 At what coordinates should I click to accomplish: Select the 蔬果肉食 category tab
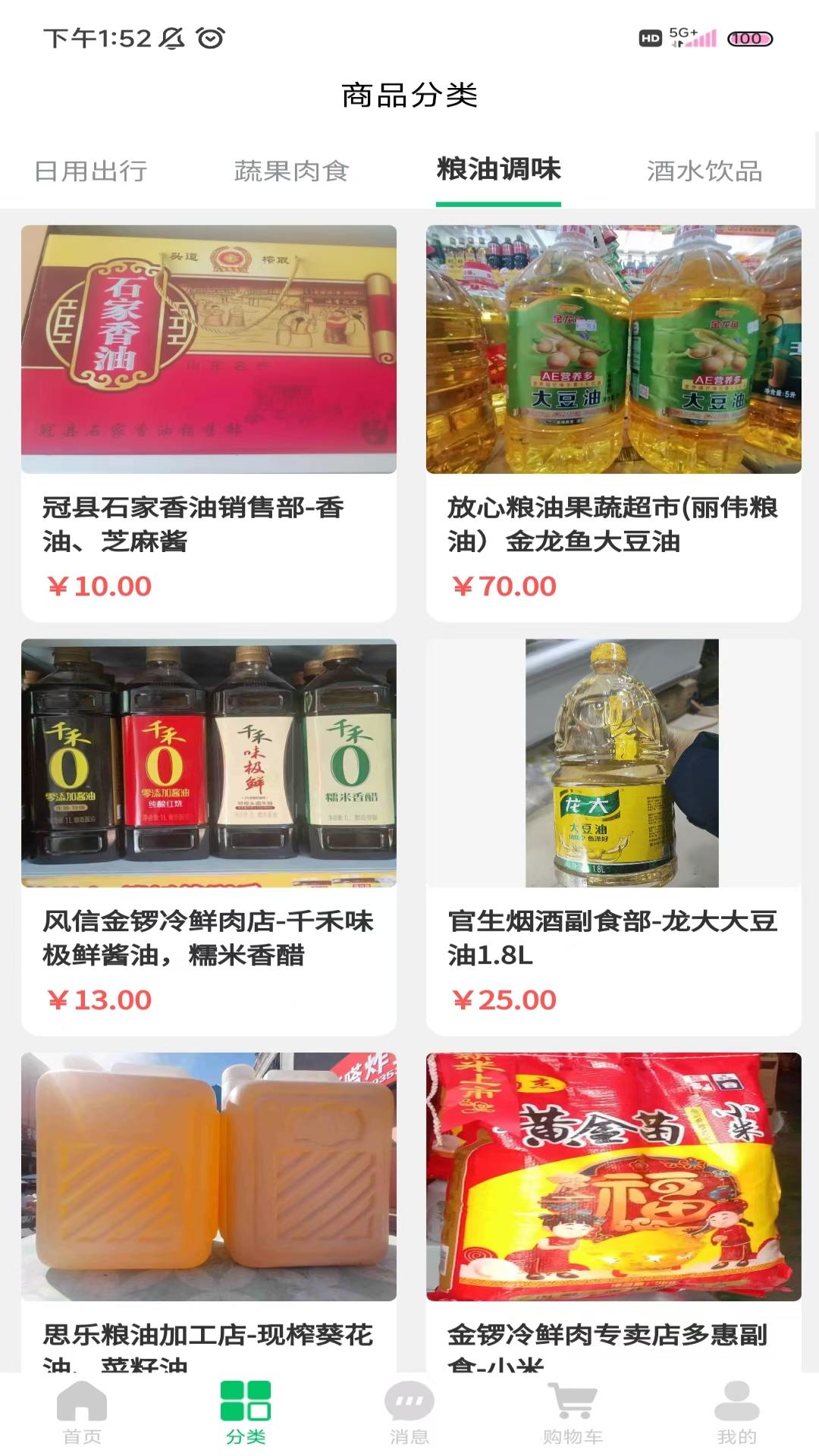pos(291,171)
